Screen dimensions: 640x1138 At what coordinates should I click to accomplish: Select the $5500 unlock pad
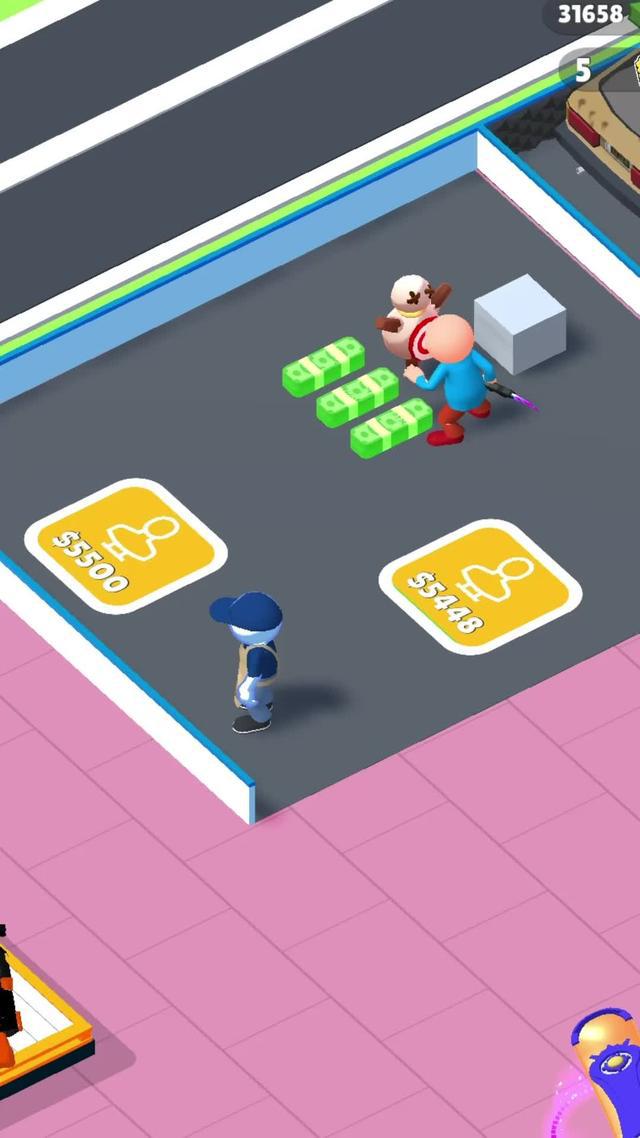click(126, 546)
